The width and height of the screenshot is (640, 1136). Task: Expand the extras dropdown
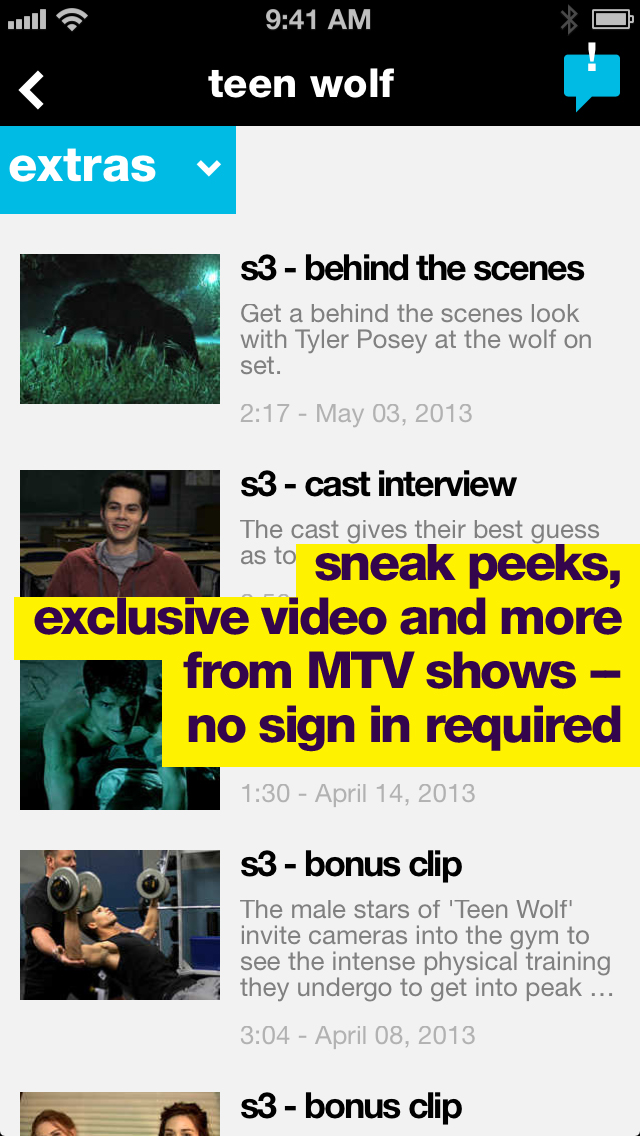(x=118, y=168)
